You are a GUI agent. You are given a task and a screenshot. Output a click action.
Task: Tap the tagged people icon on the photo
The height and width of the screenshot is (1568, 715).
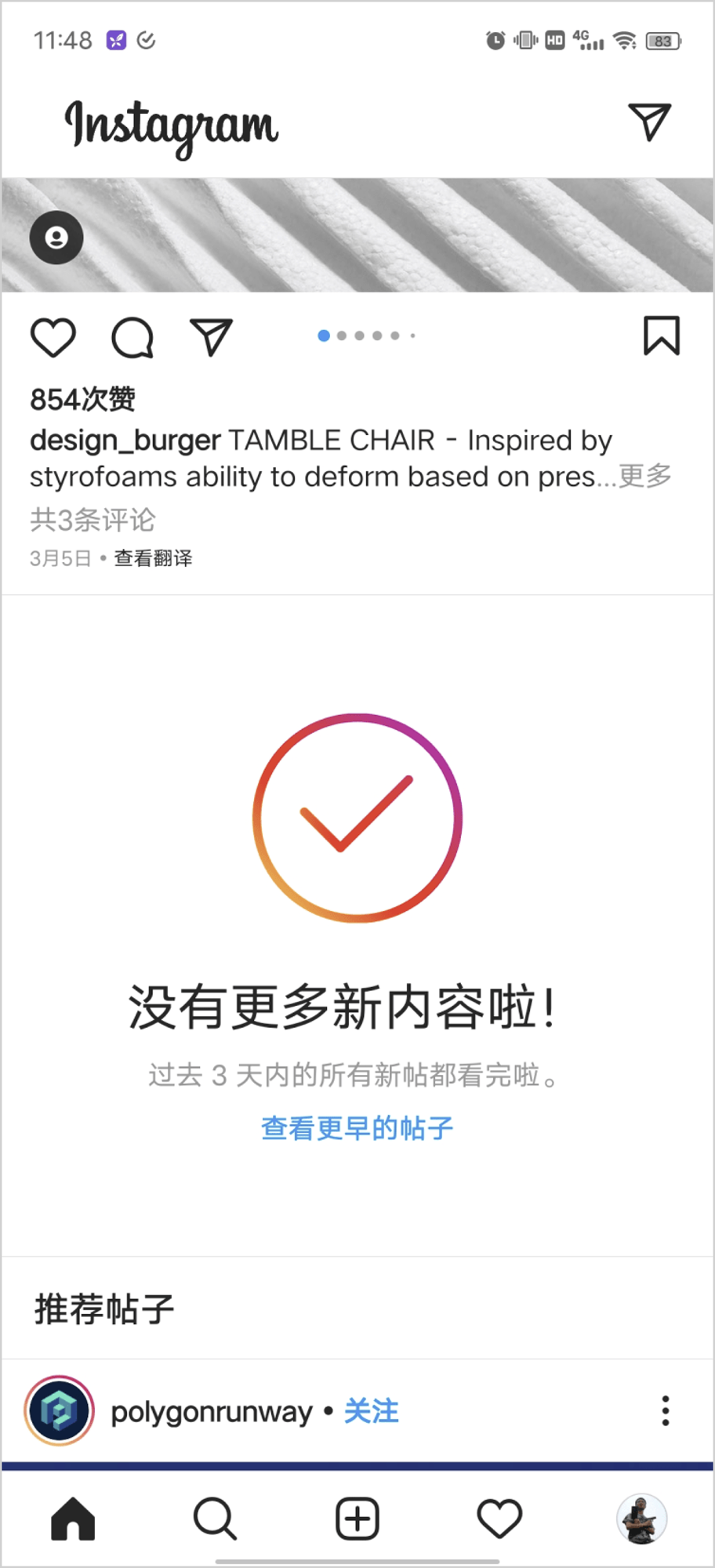click(56, 238)
